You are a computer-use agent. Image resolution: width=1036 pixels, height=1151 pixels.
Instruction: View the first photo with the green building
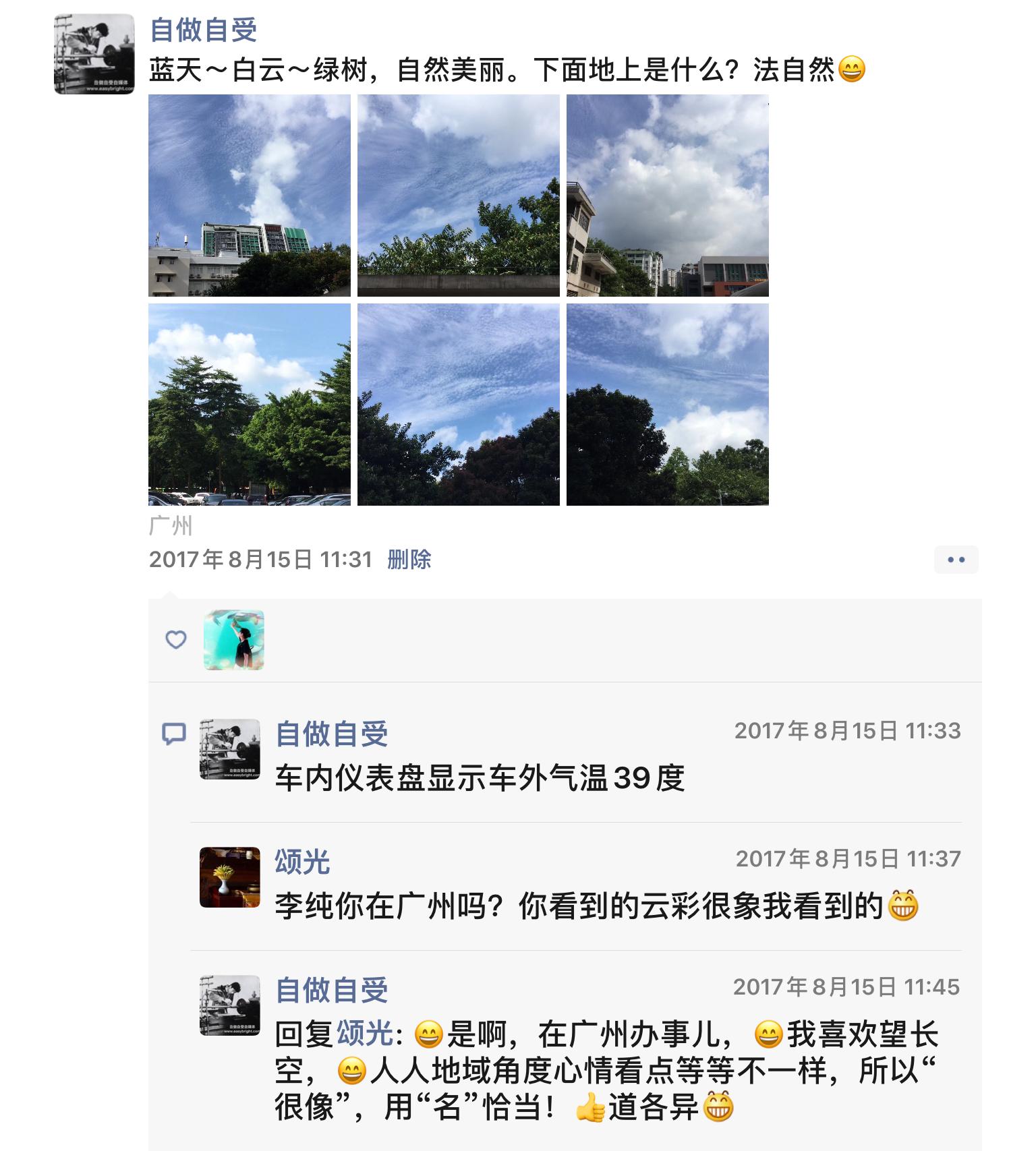click(250, 196)
